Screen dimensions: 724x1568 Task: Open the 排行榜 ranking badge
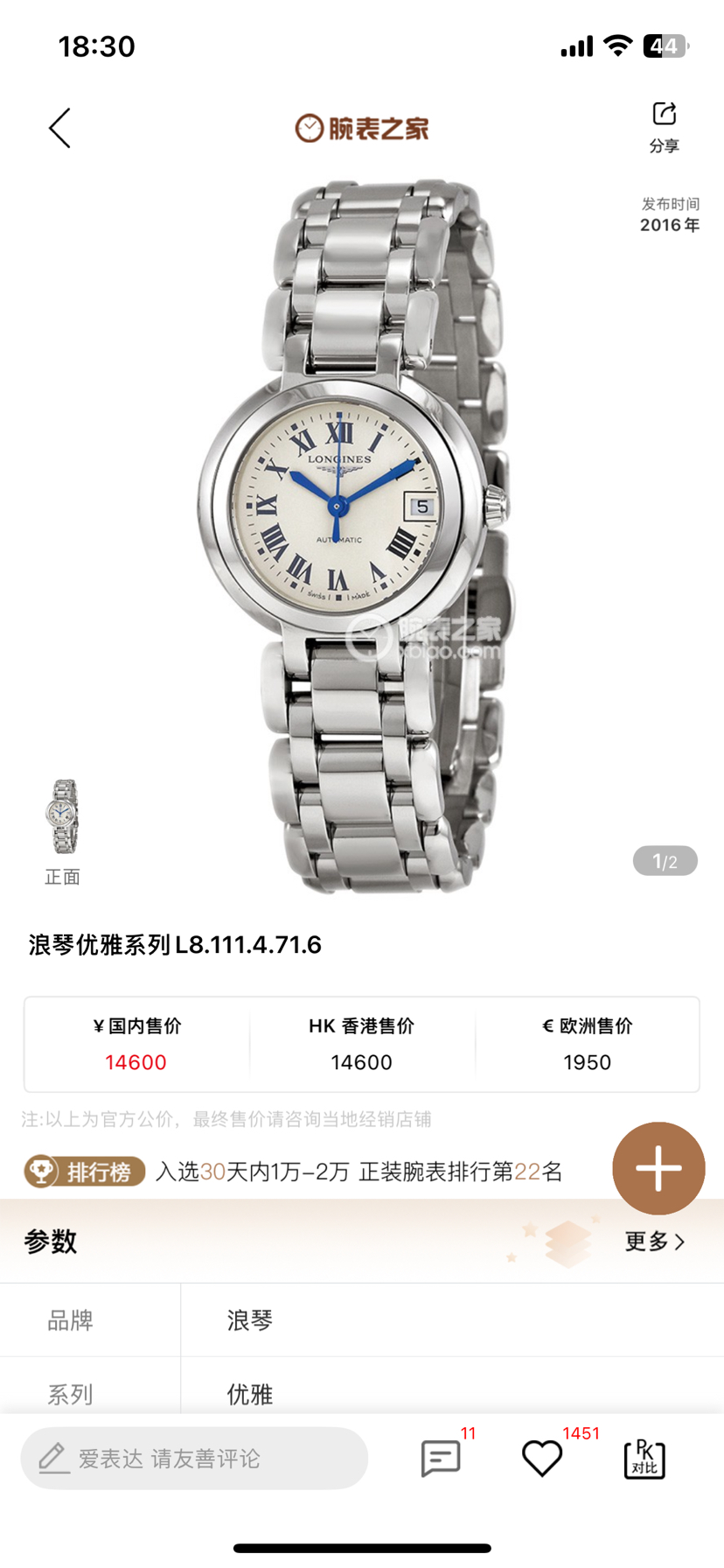tap(84, 1172)
